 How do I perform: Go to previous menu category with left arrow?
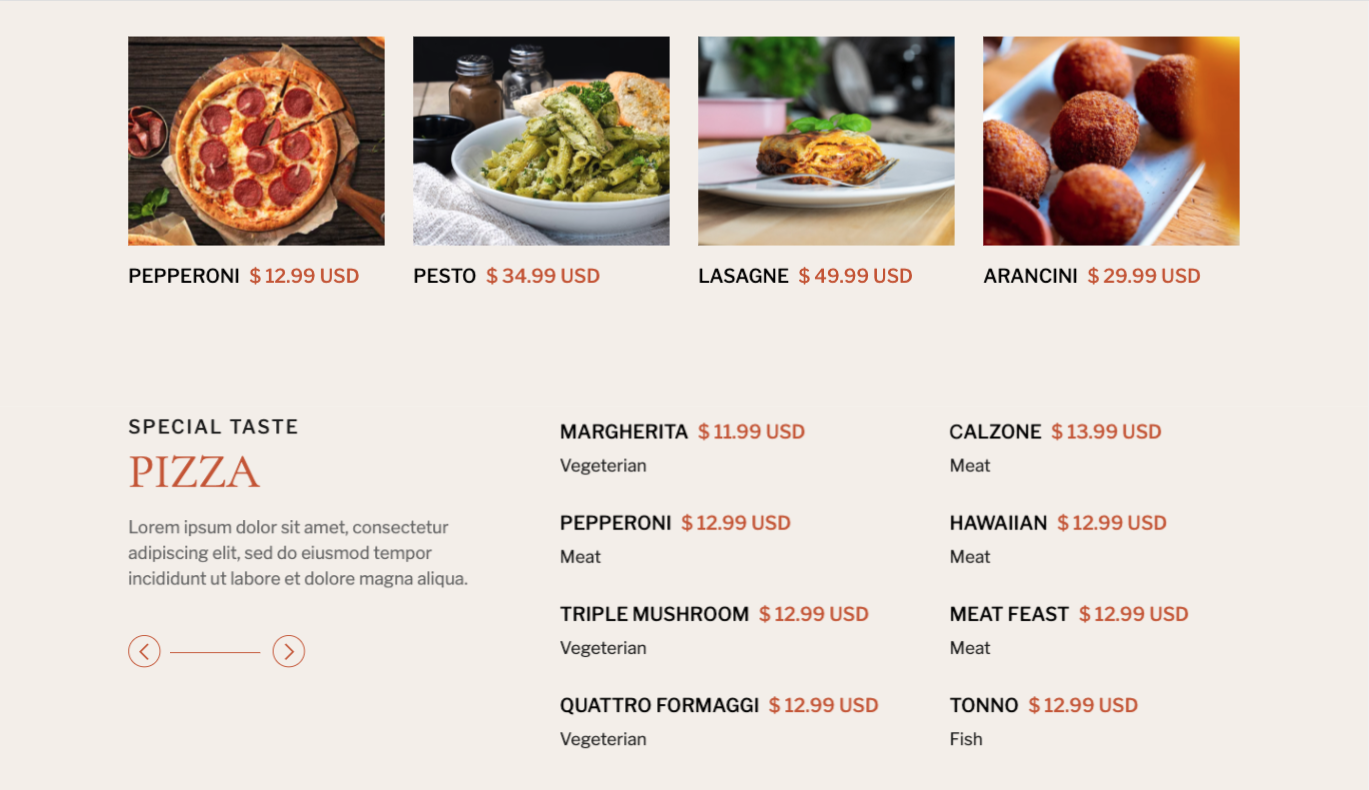[x=144, y=652]
